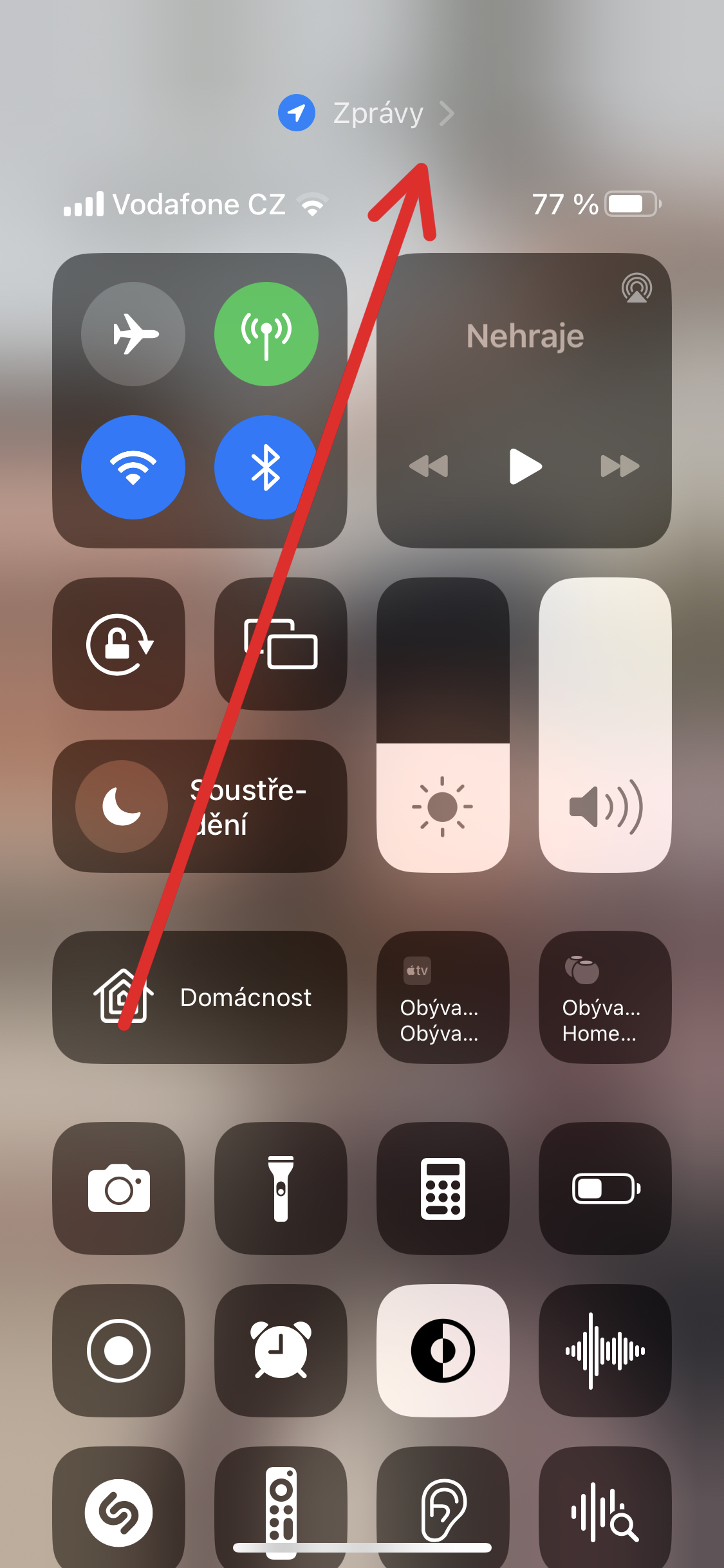The width and height of the screenshot is (724, 1568).
Task: Open the alarm clock
Action: pos(281,1350)
